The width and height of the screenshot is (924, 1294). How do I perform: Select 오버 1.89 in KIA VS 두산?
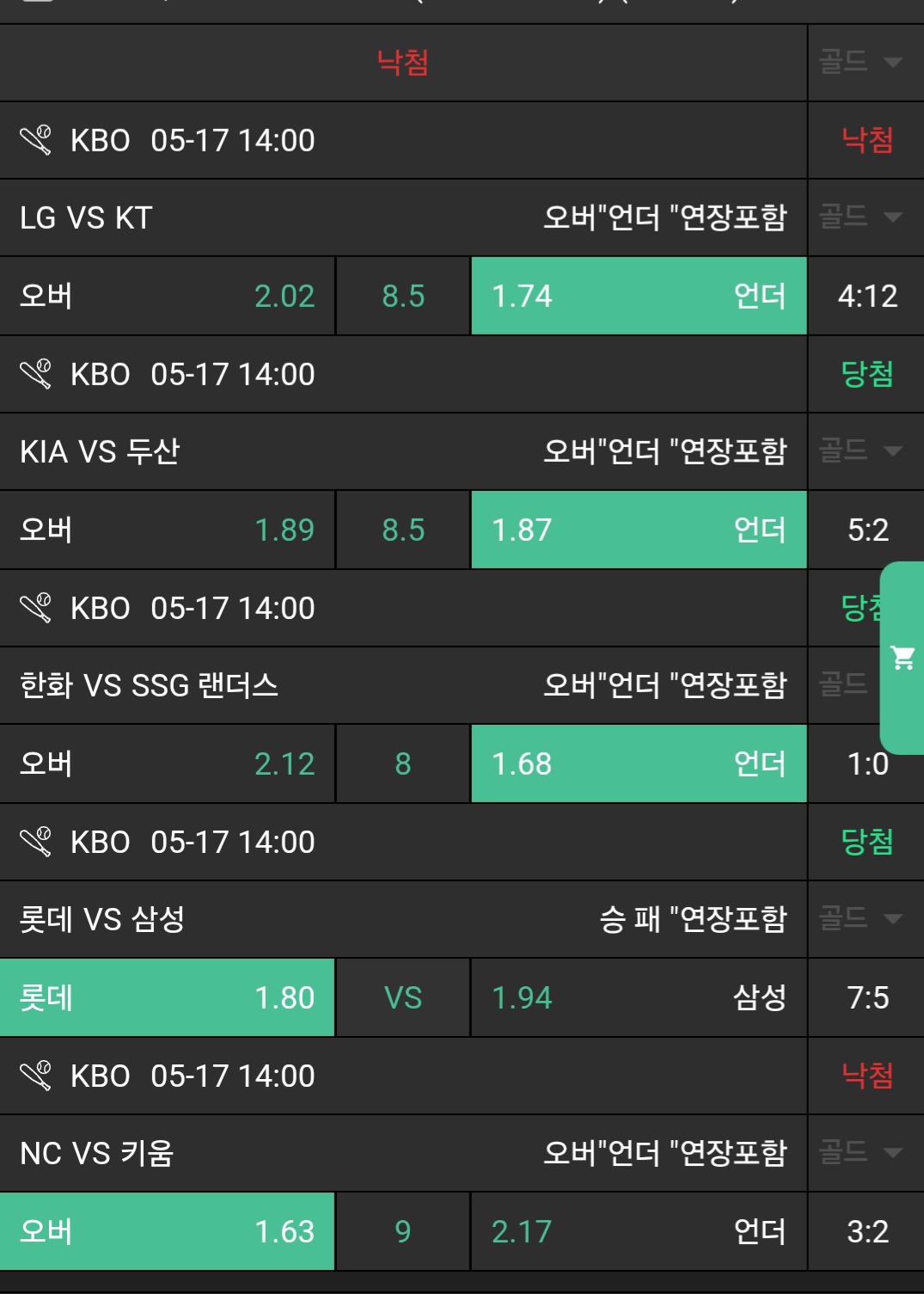[x=167, y=530]
